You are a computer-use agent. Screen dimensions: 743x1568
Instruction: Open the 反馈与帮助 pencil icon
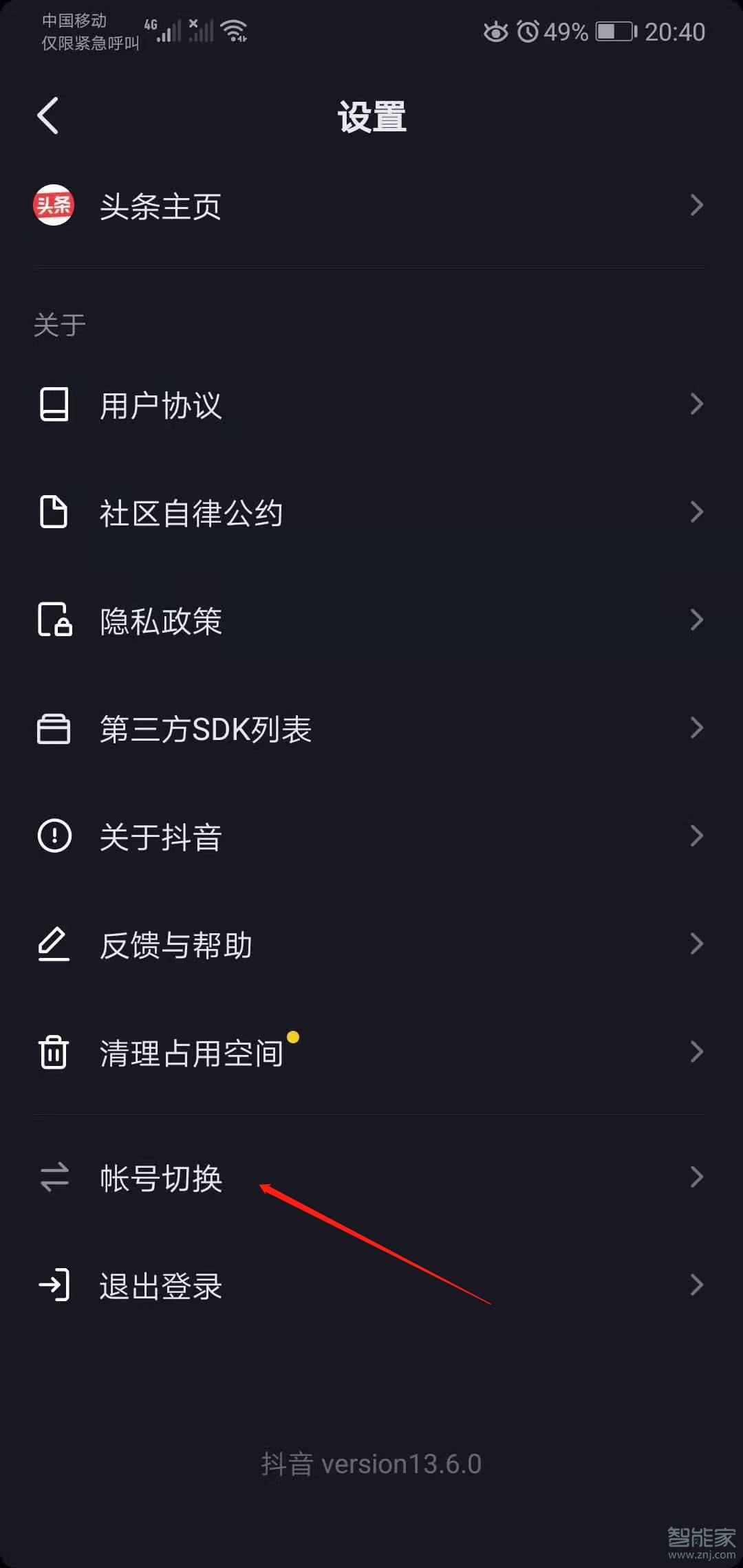55,944
